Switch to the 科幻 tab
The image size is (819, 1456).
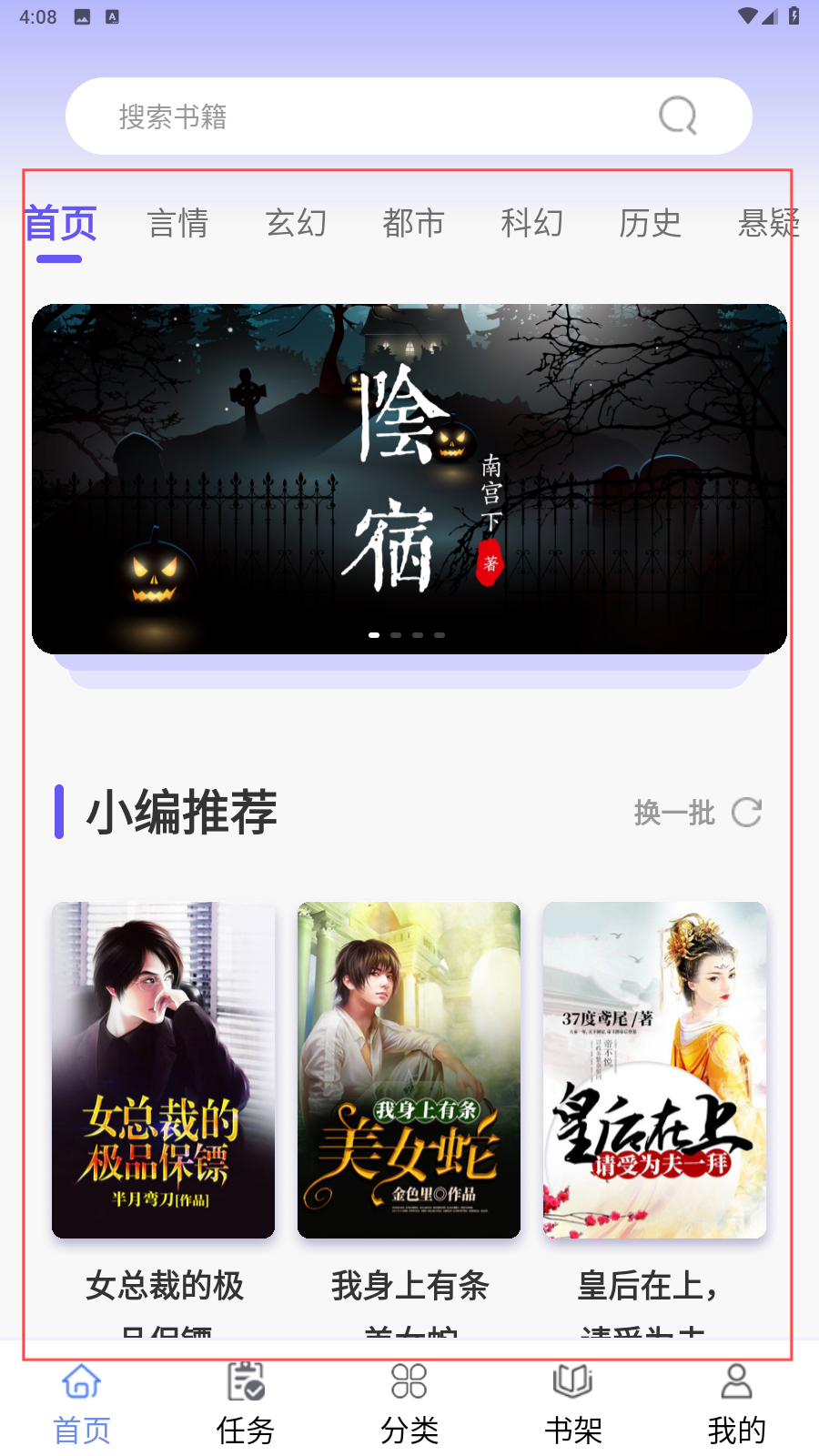click(531, 223)
